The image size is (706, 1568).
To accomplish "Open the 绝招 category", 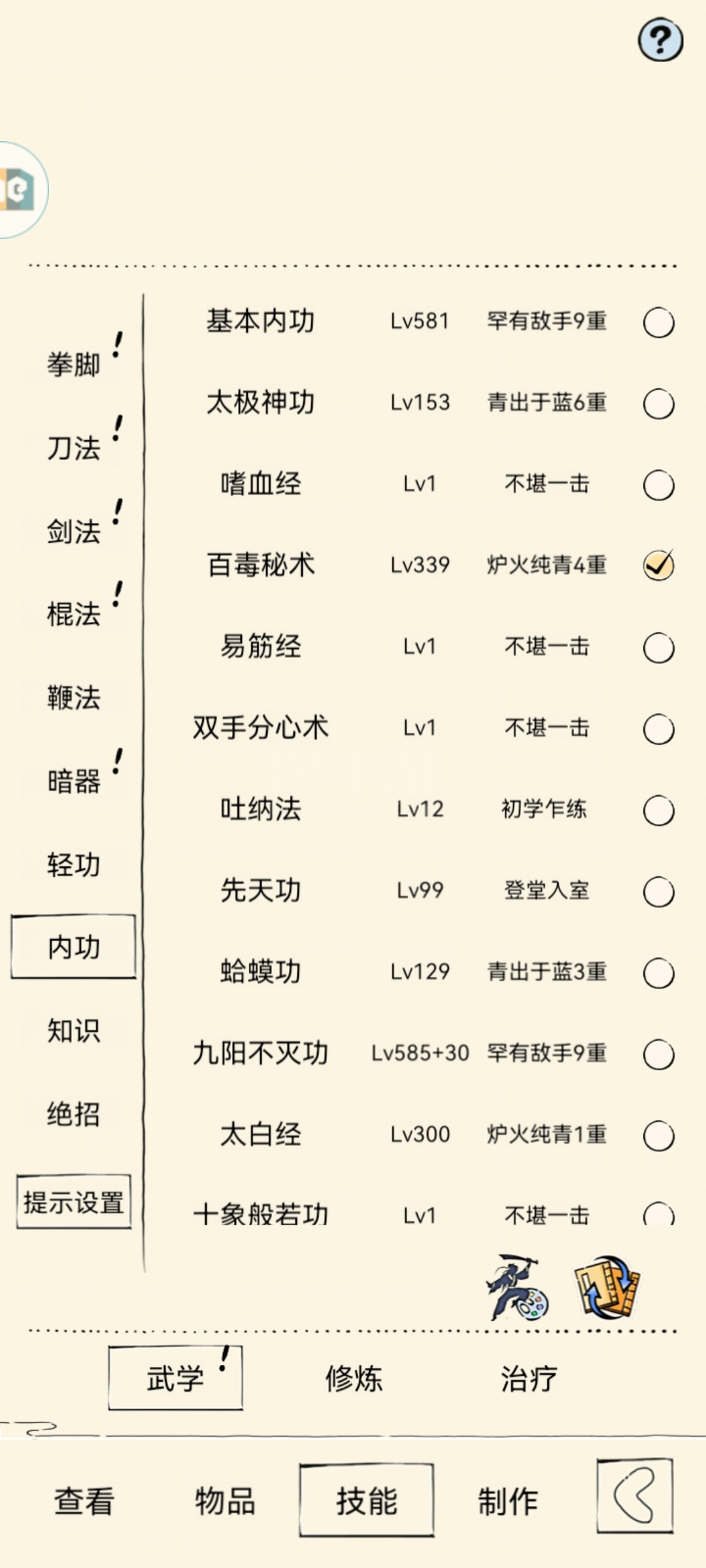I will [73, 1114].
